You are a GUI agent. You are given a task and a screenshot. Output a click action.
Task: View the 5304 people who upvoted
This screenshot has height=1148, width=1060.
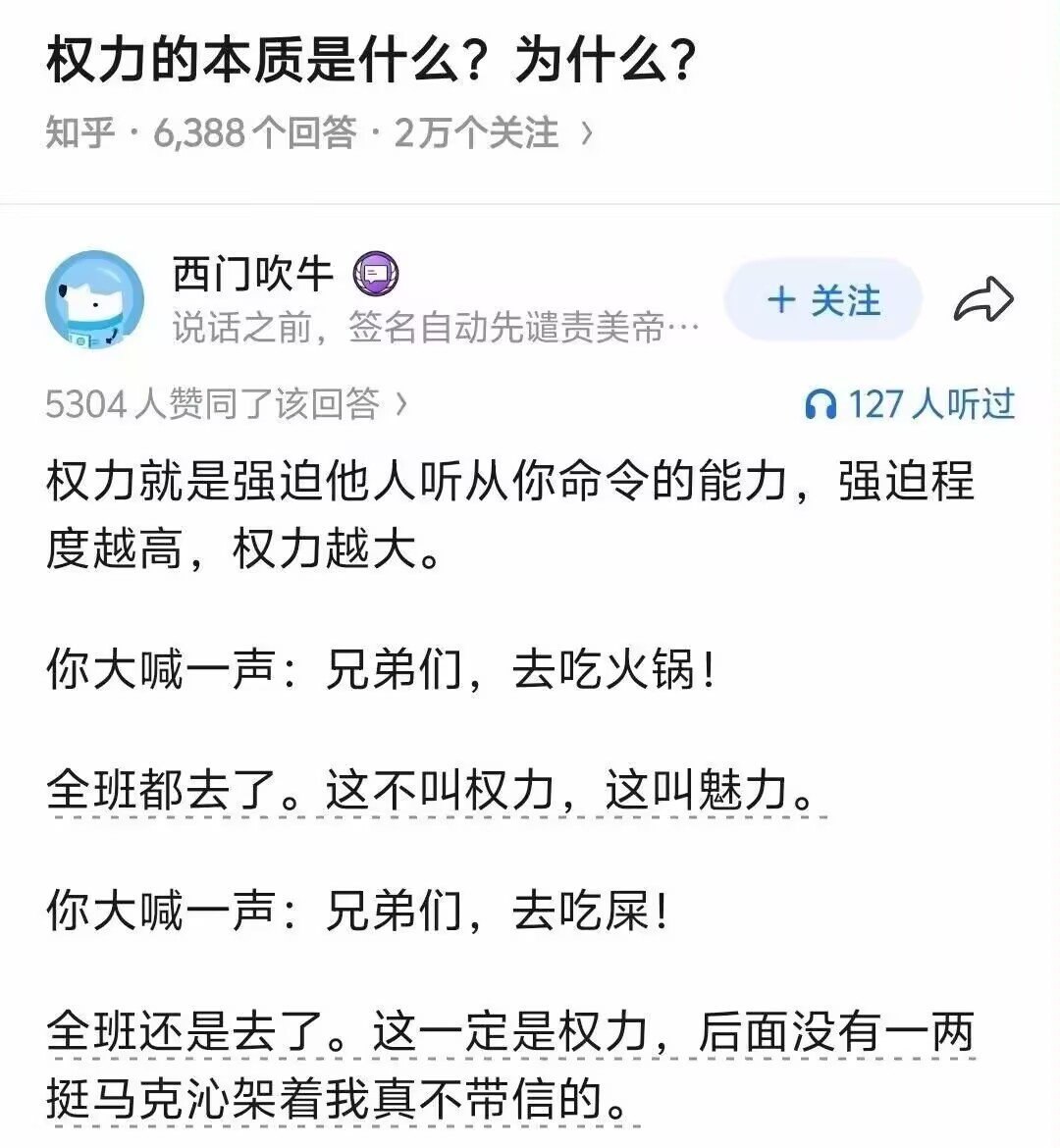(x=227, y=403)
